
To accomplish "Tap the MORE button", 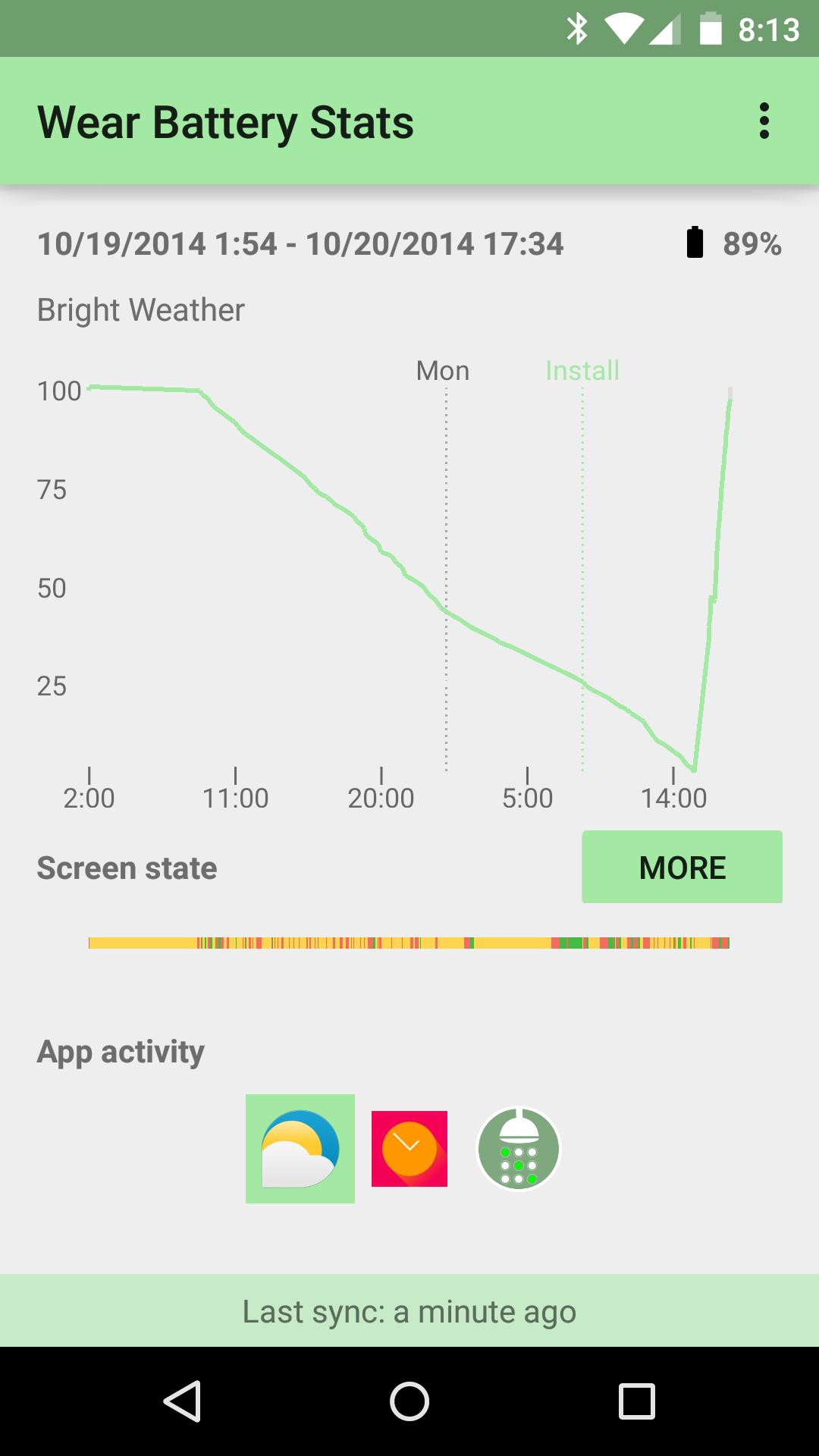I will click(x=682, y=867).
